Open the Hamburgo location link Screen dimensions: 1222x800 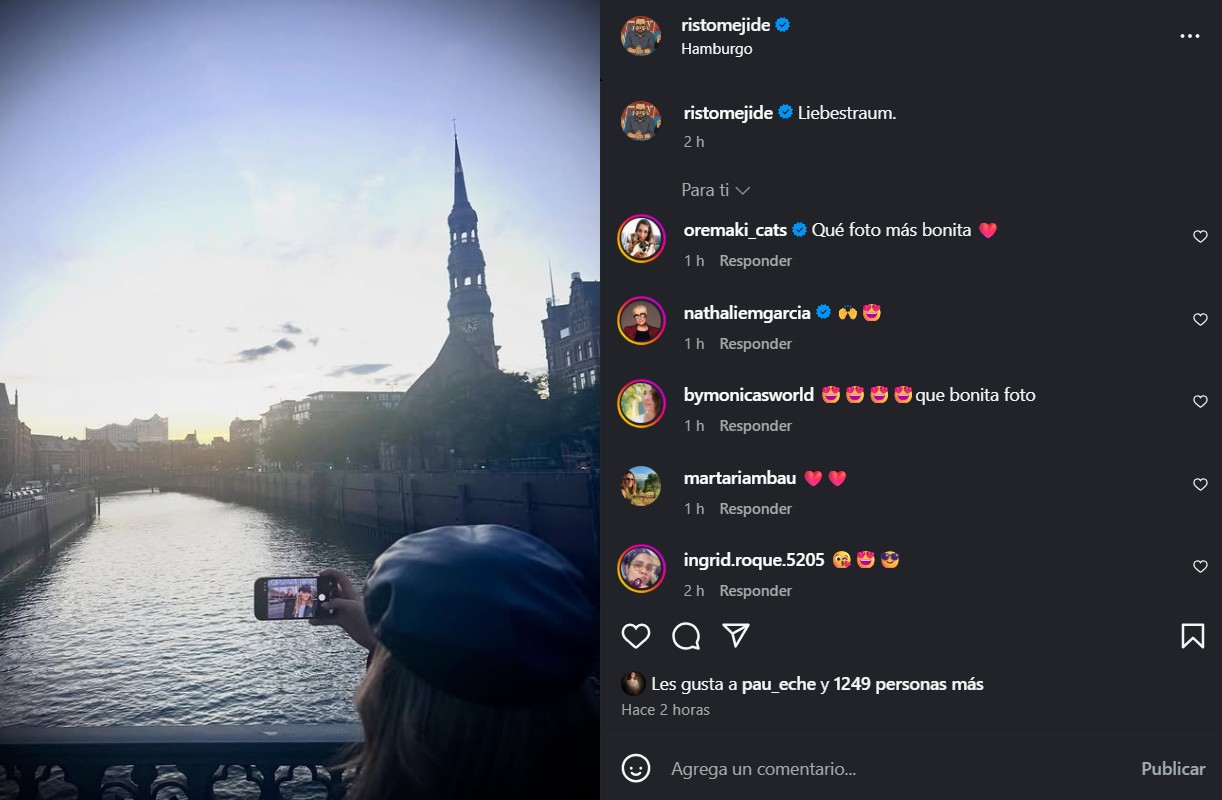(x=717, y=49)
